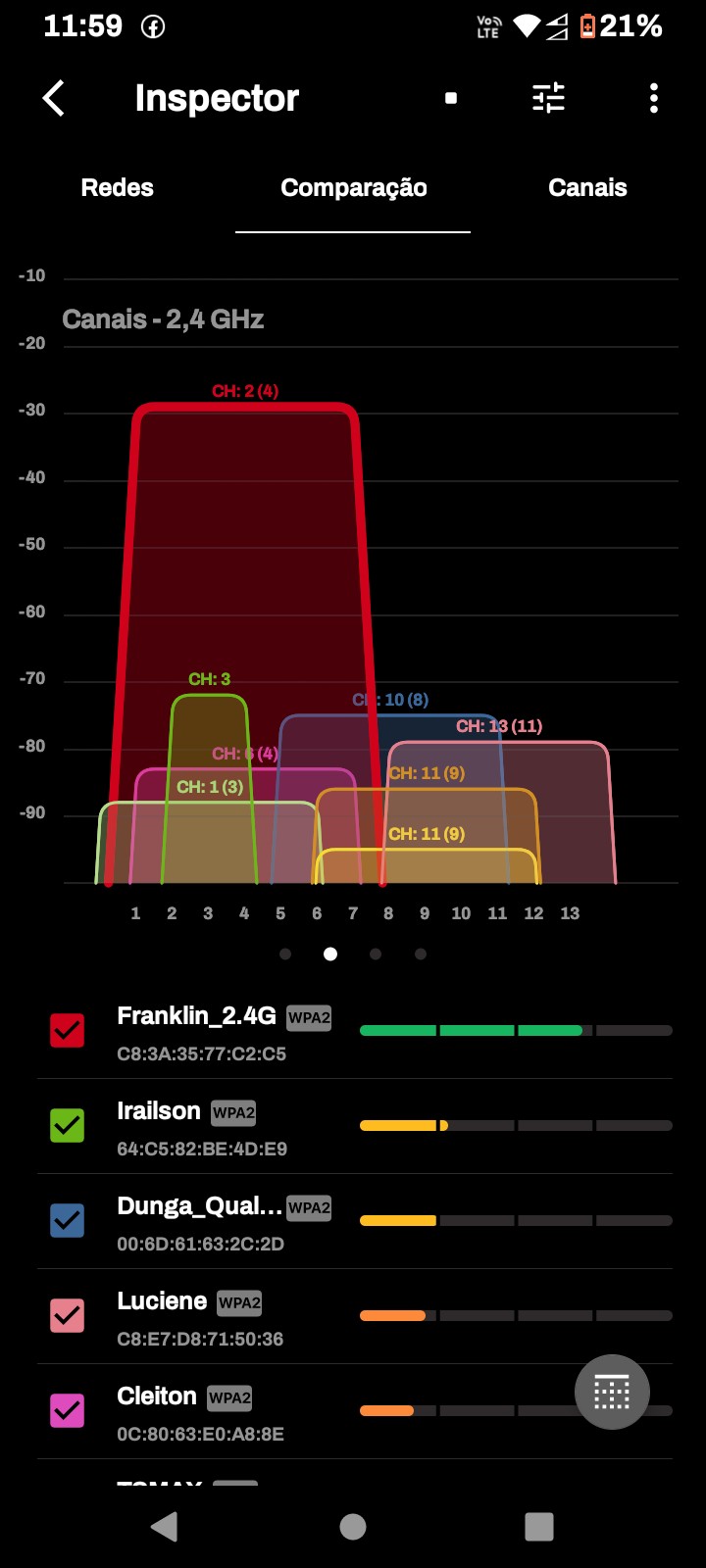This screenshot has height=1568, width=706.
Task: Uncheck the Cleiton network checkbox
Action: tap(68, 1410)
